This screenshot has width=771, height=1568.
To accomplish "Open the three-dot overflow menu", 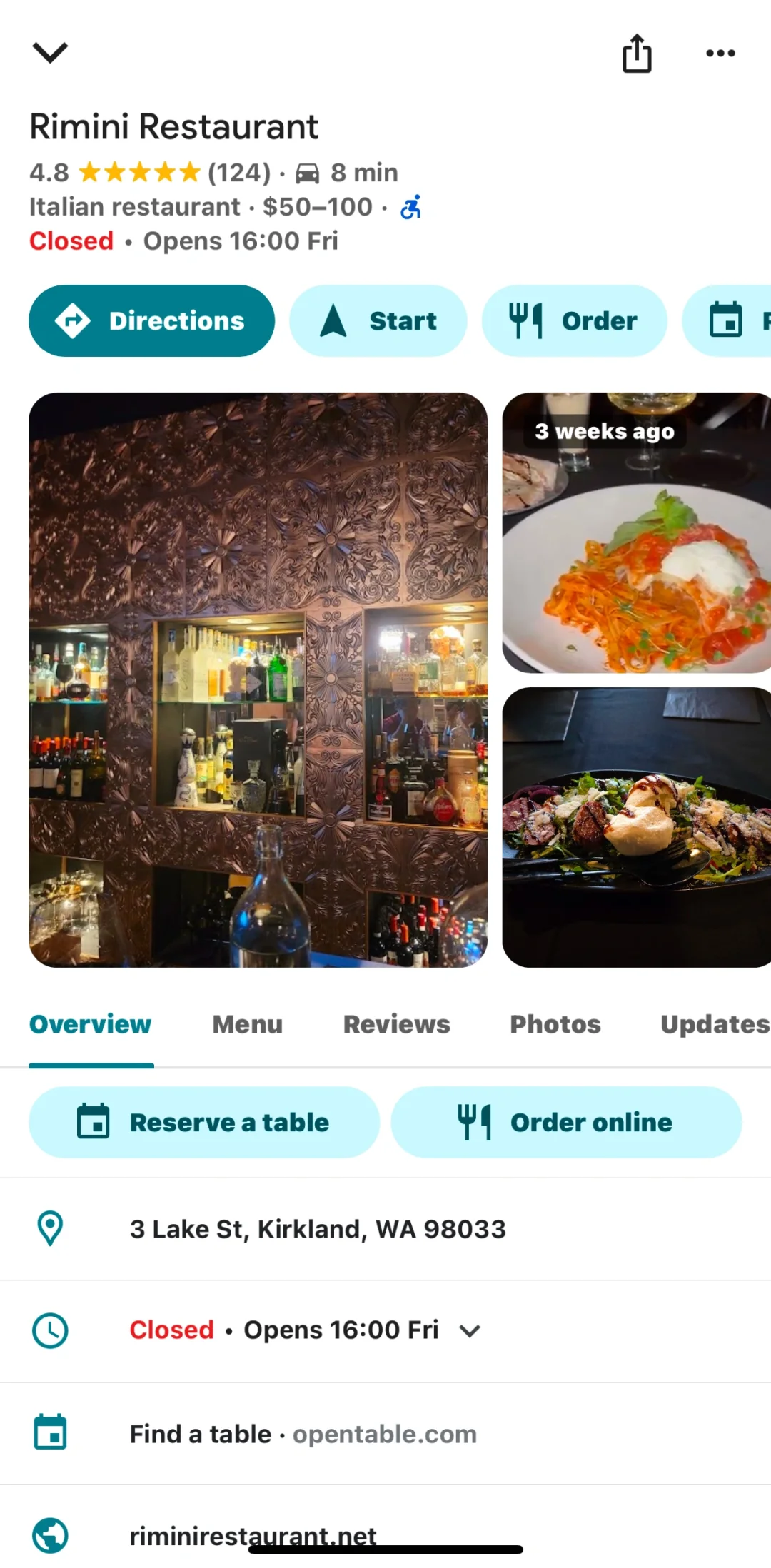I will (720, 53).
